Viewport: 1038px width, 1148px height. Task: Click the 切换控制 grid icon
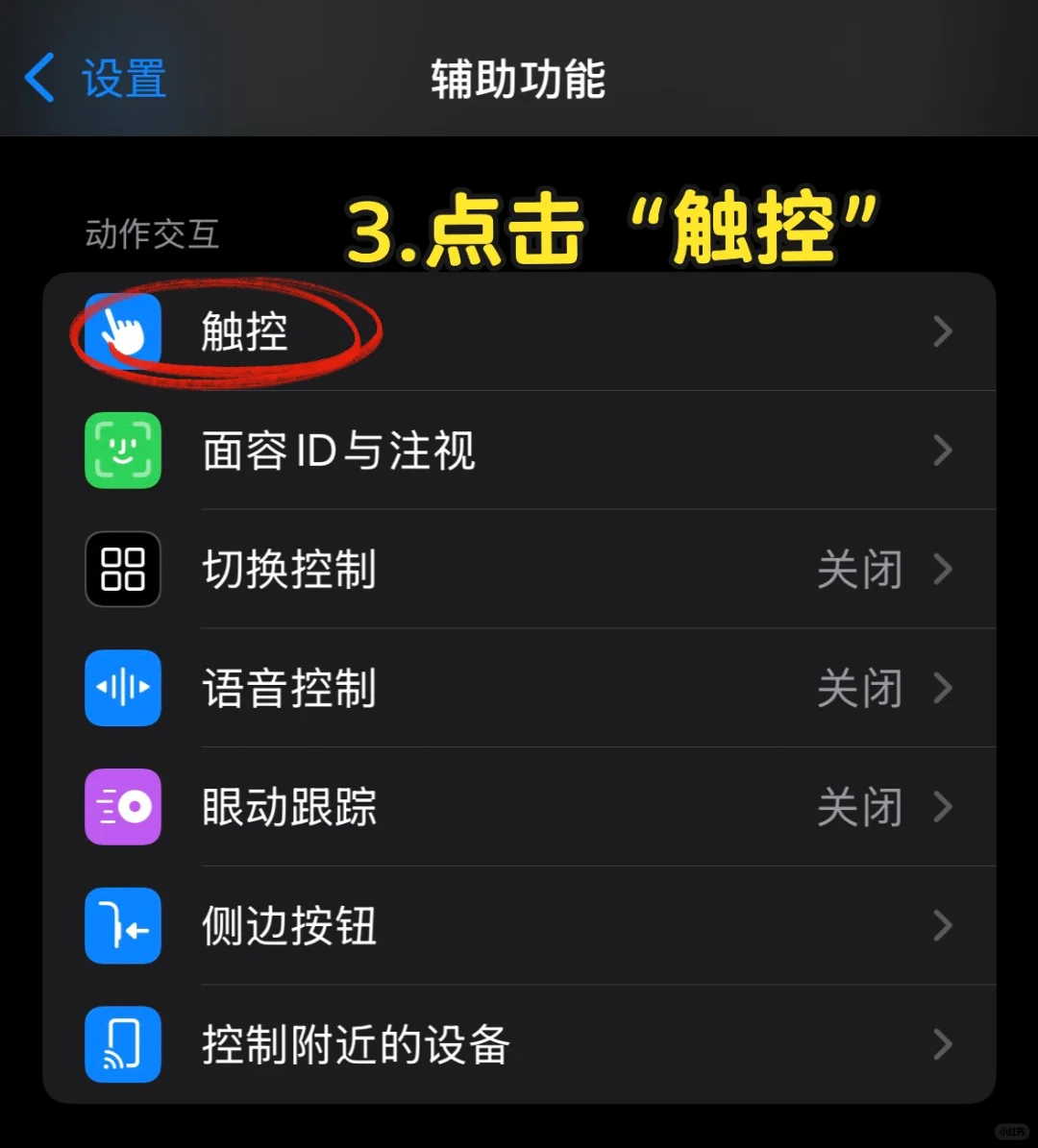(x=122, y=570)
